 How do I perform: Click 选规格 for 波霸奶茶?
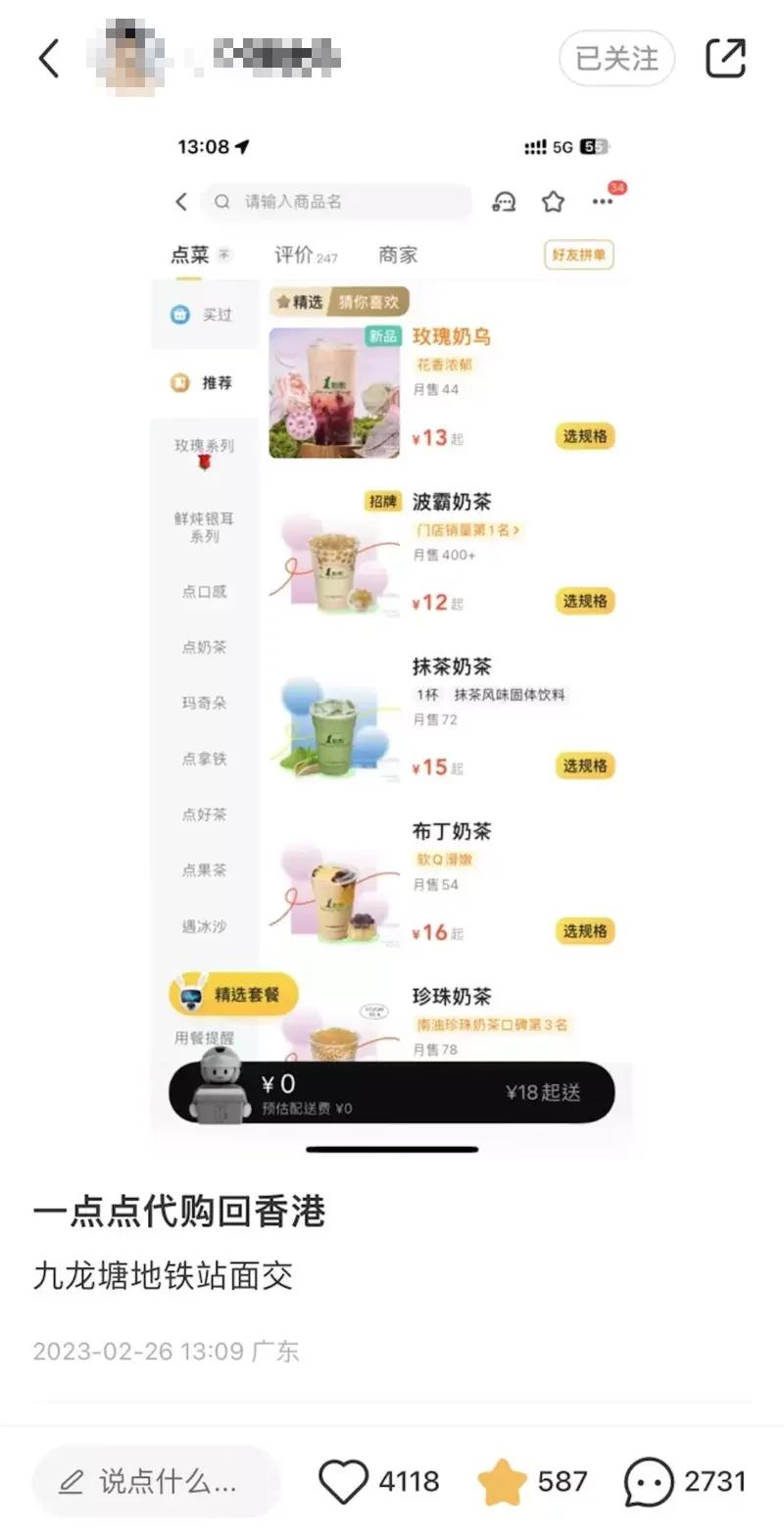click(x=584, y=601)
